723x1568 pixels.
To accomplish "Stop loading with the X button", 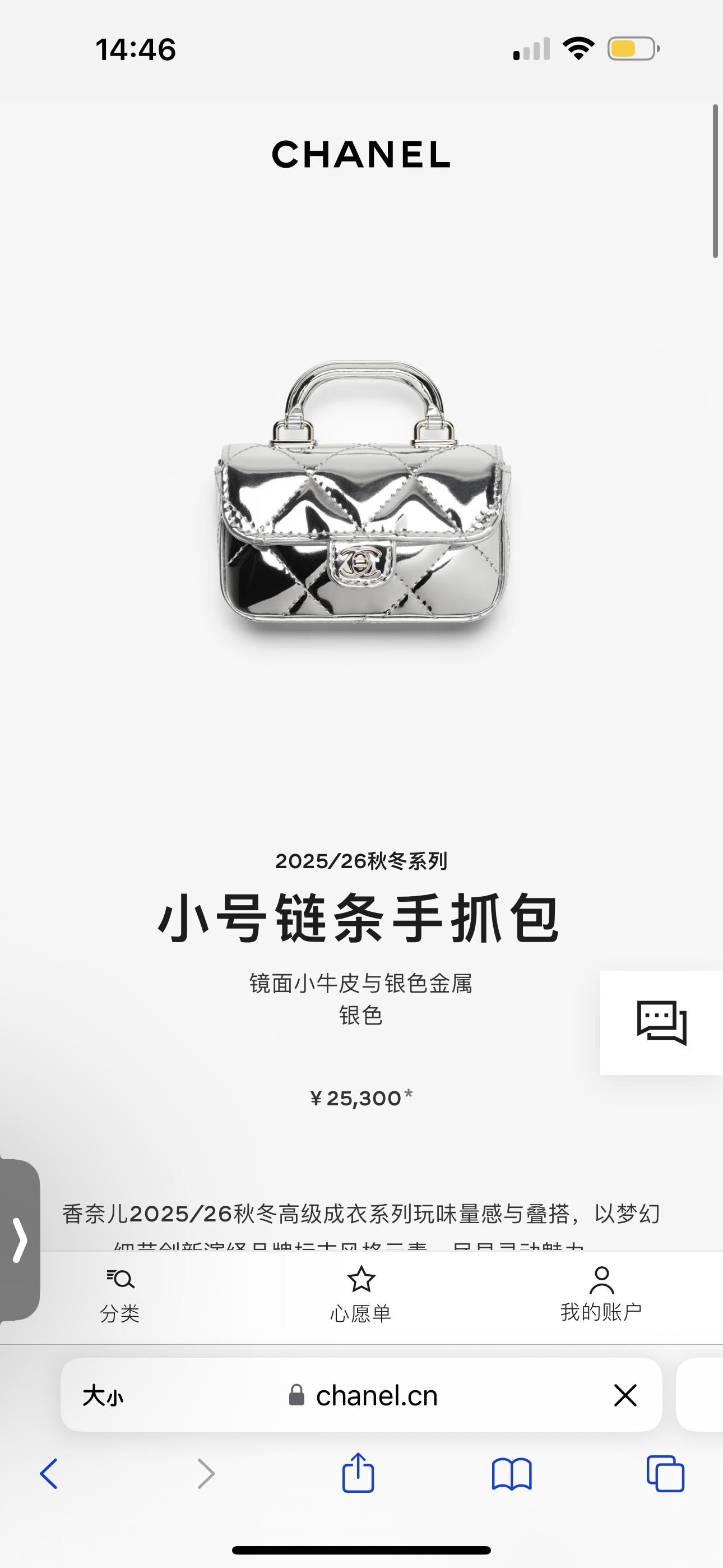I will [625, 1395].
